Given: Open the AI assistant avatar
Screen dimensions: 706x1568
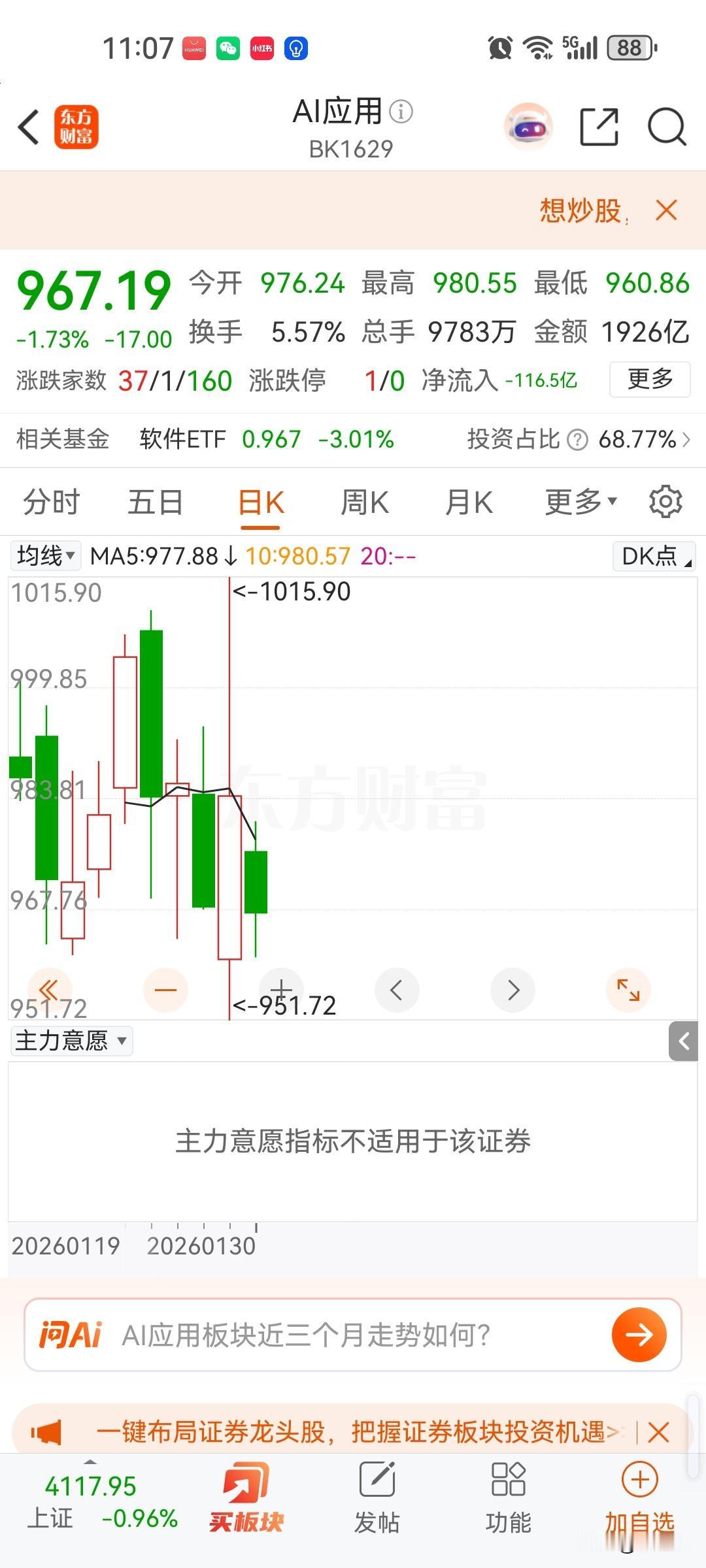Looking at the screenshot, I should pos(528,126).
